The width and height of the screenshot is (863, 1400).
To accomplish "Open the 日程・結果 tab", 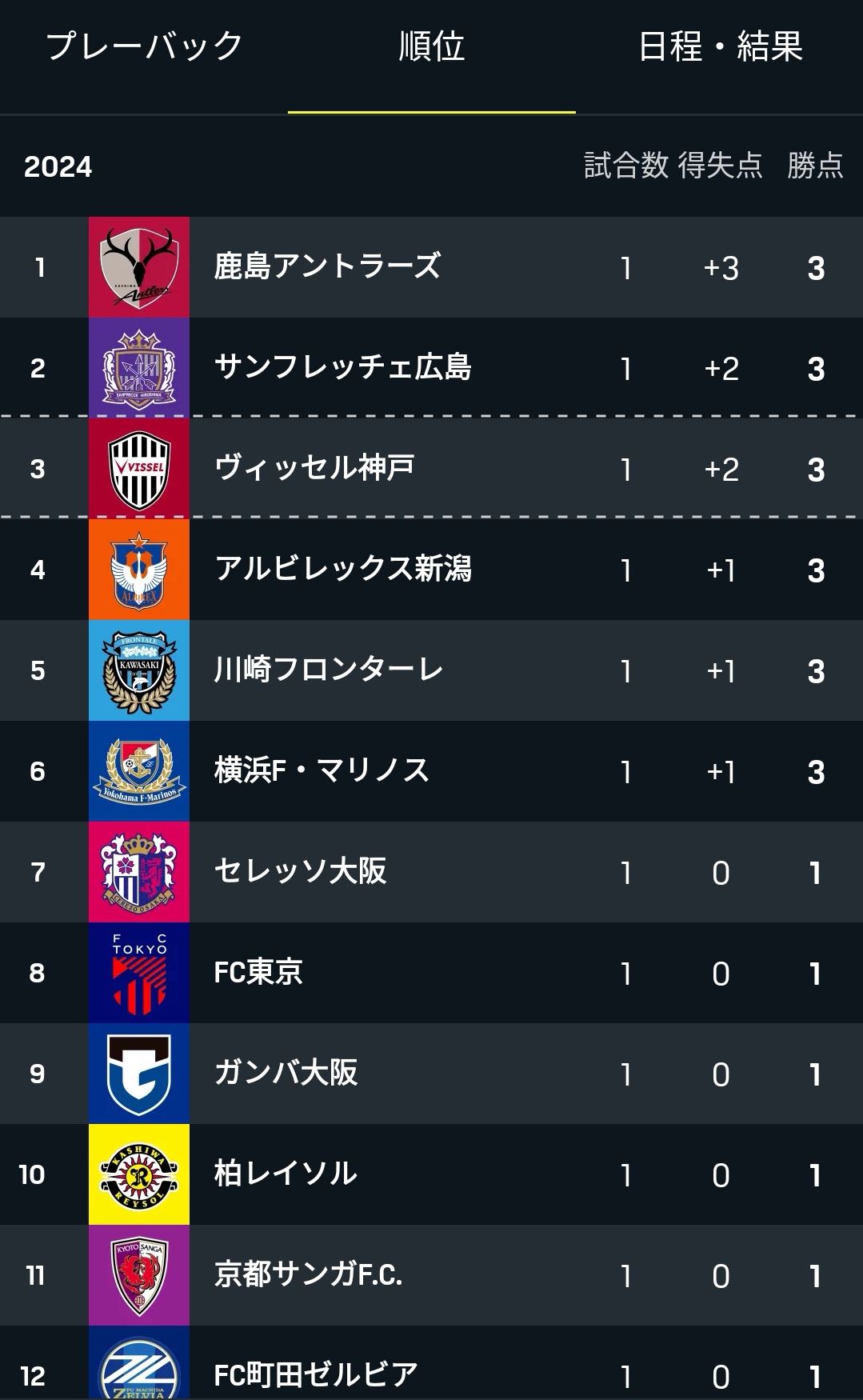I will tap(720, 46).
